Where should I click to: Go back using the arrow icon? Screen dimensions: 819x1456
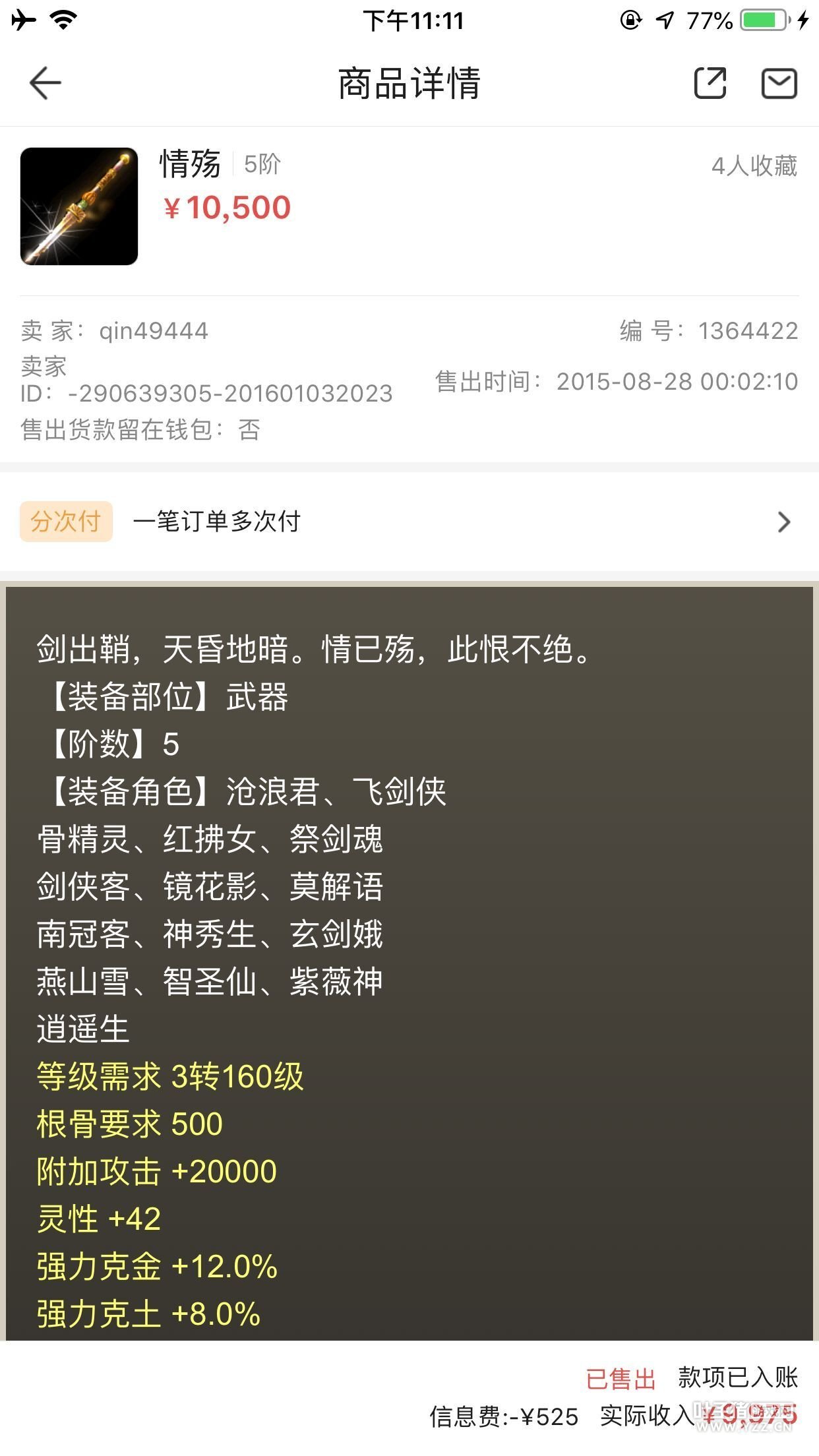[45, 84]
